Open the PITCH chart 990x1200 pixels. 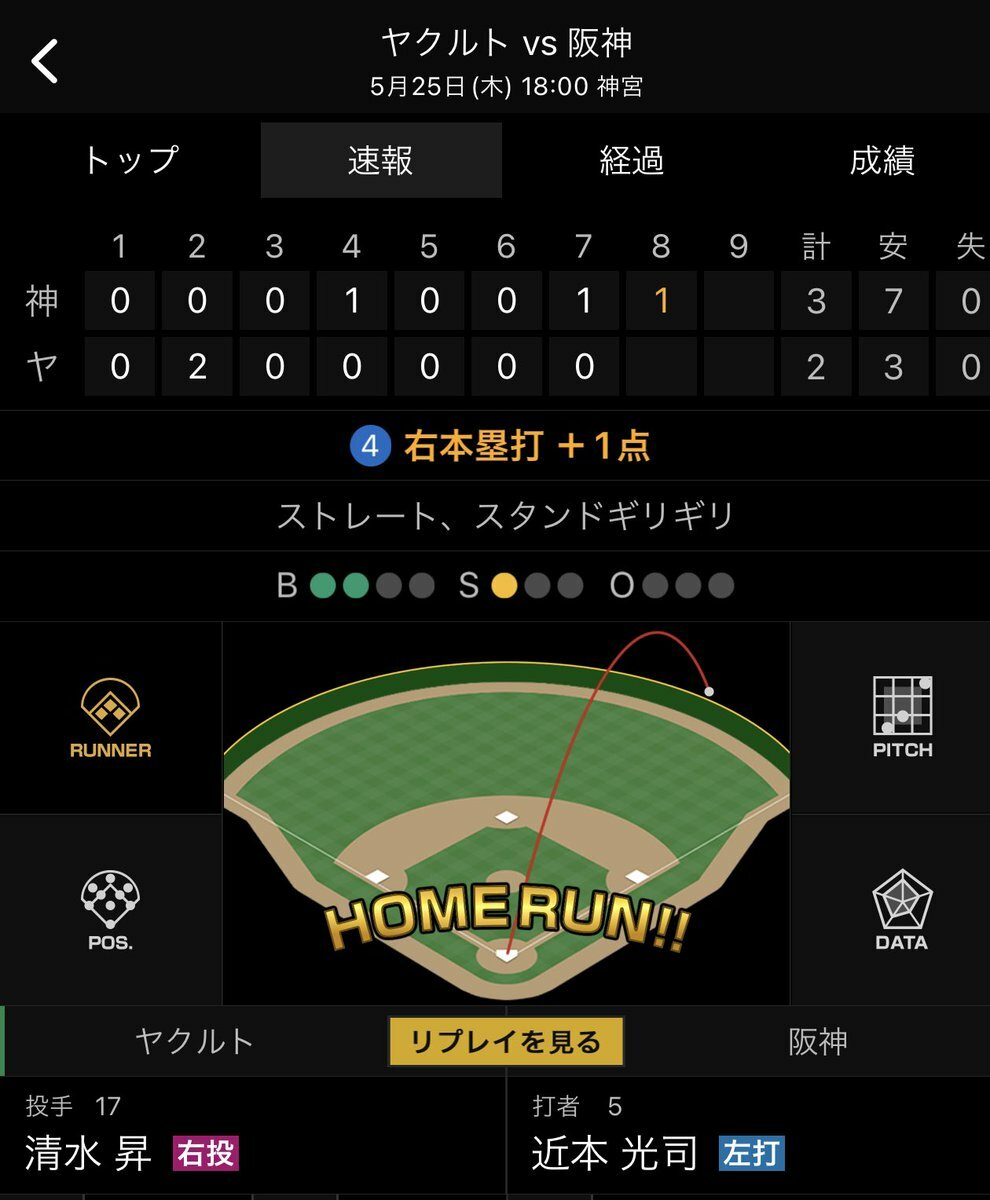[902, 718]
